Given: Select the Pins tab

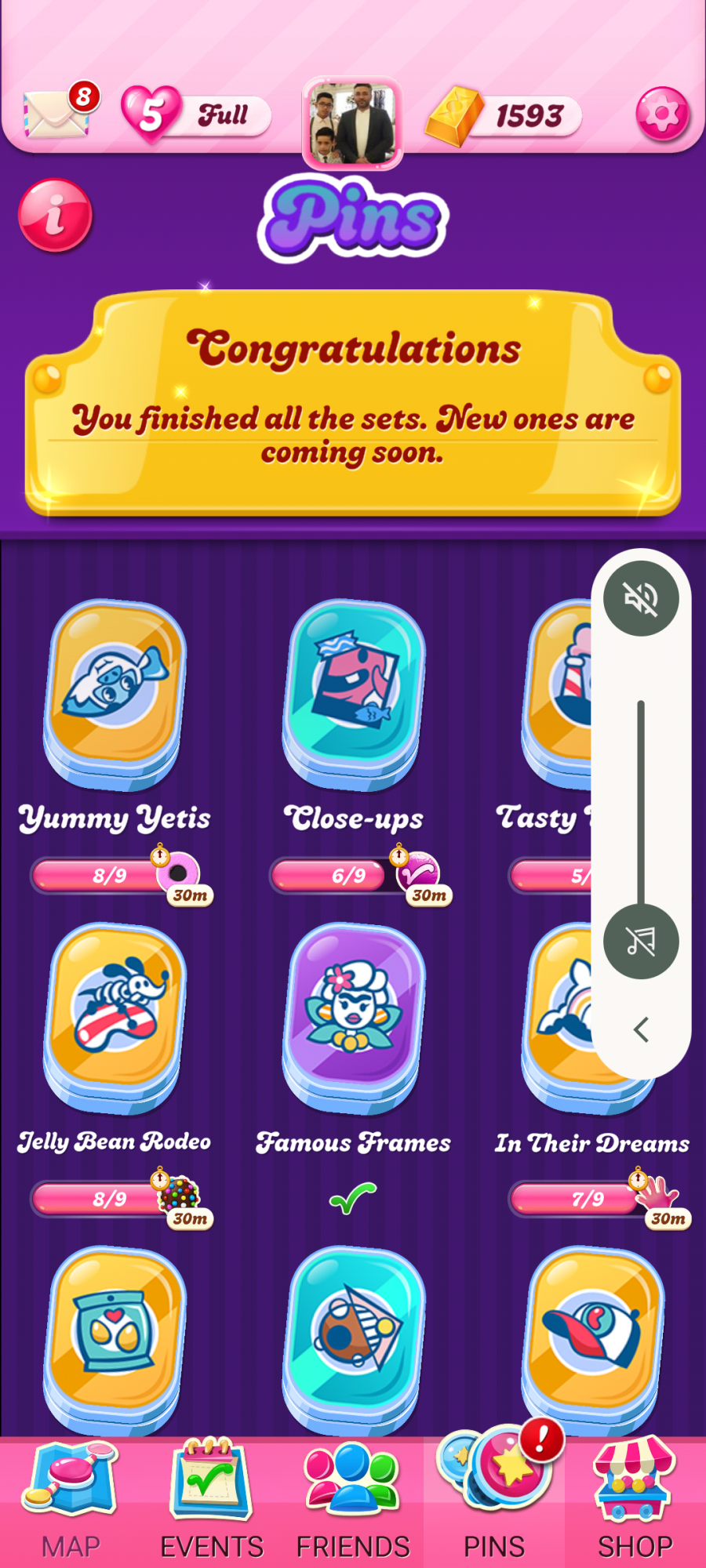Looking at the screenshot, I should (494, 1501).
